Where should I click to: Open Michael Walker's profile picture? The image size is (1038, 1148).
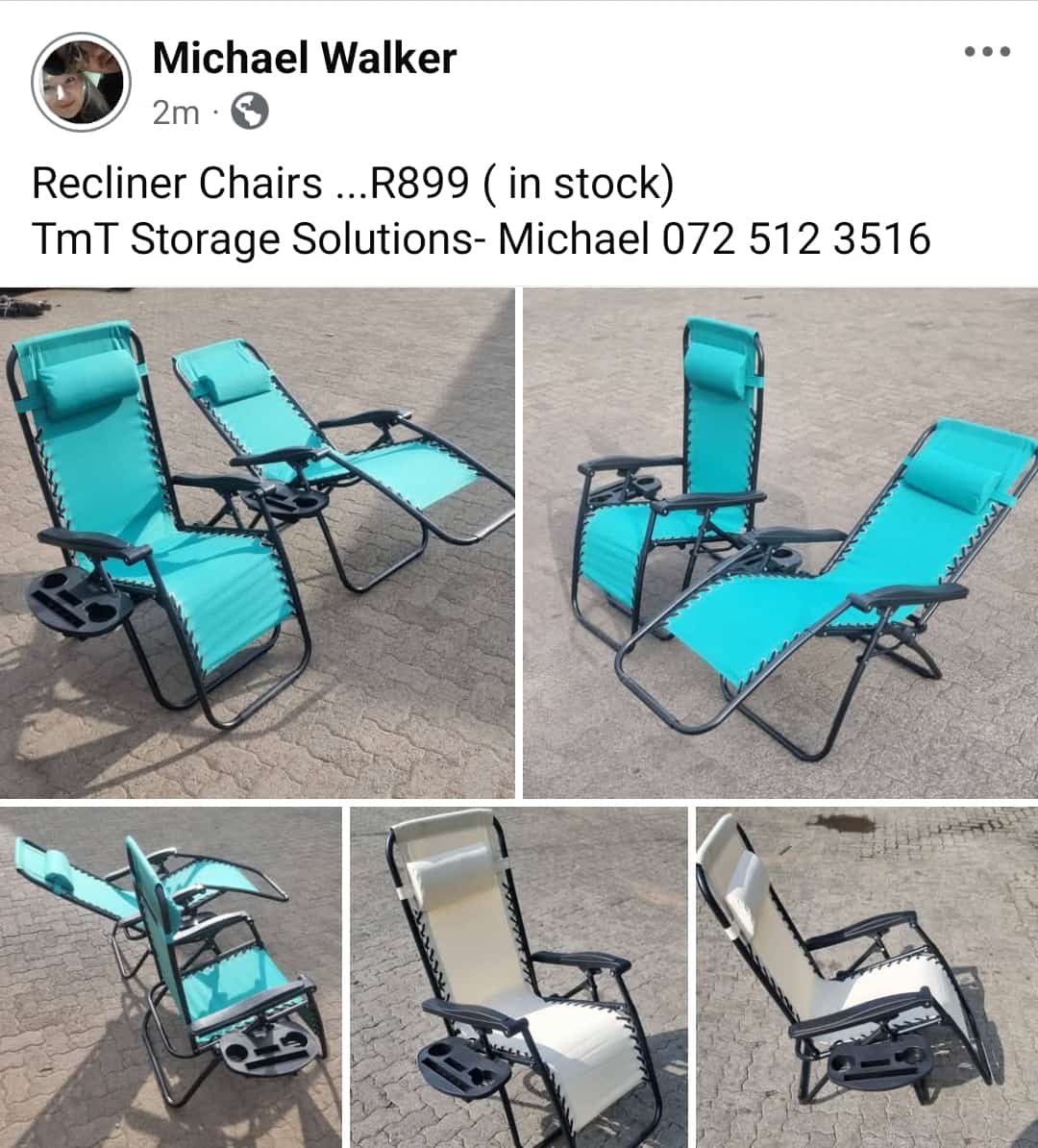tap(81, 83)
